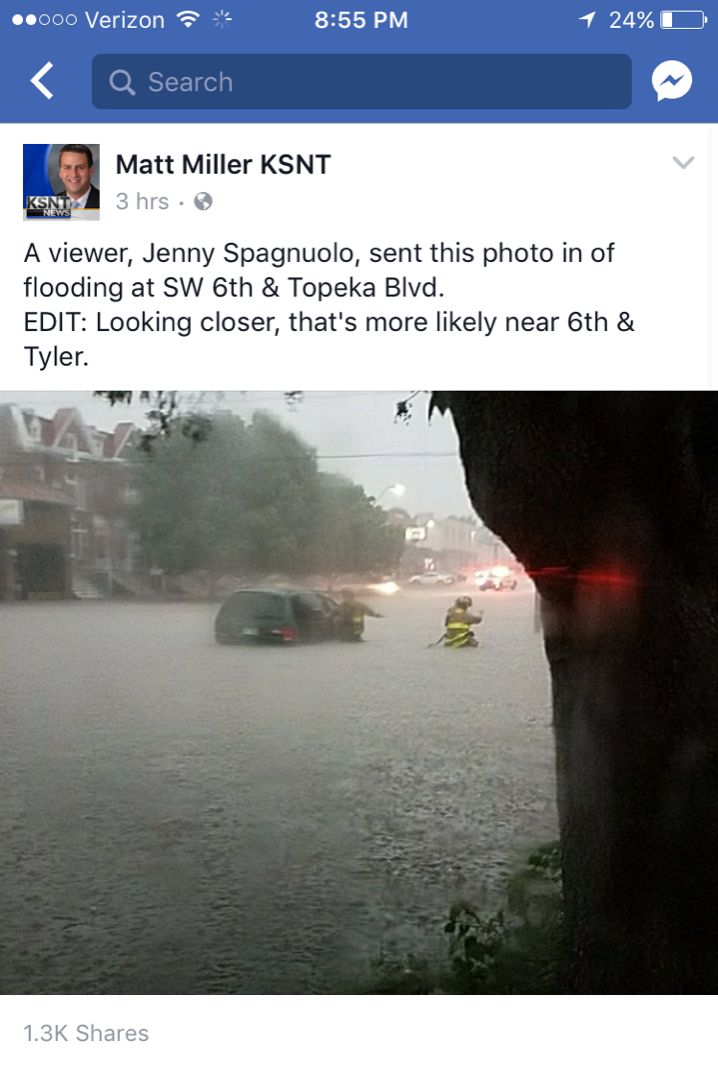View the 1.3K Shares list
This screenshot has width=718, height=1070.
(x=86, y=1033)
